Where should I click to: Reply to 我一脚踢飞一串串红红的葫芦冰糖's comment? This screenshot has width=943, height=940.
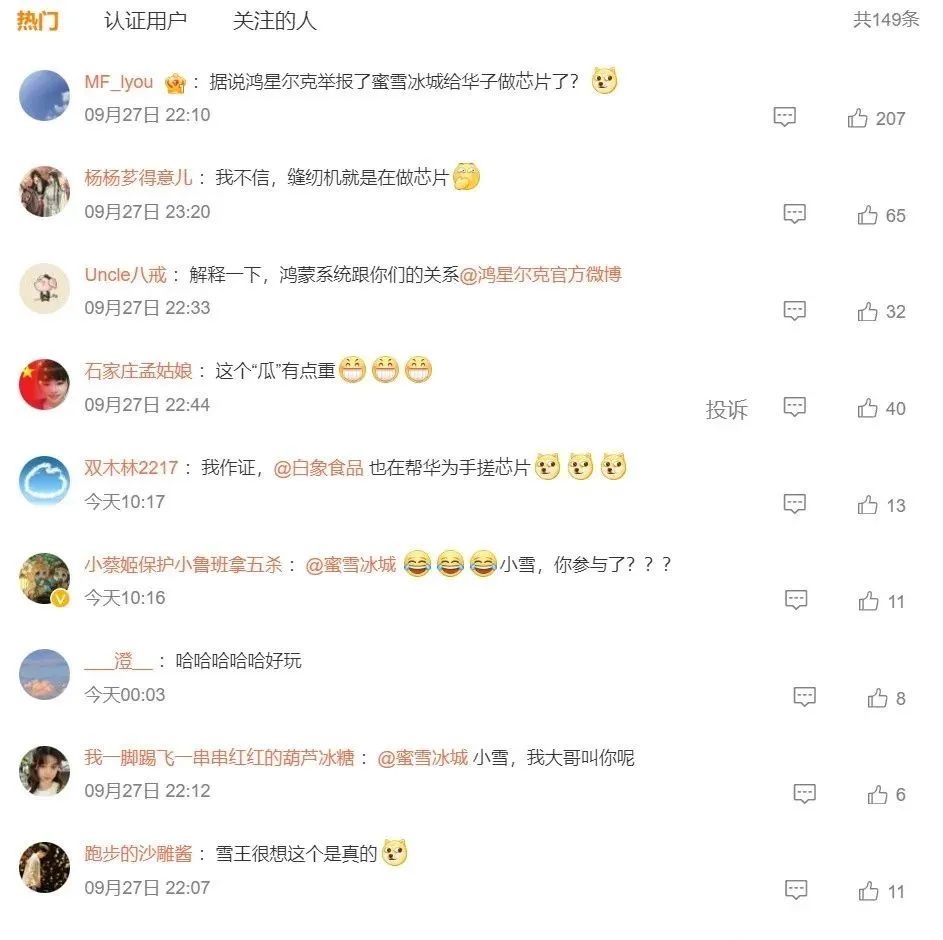(805, 794)
